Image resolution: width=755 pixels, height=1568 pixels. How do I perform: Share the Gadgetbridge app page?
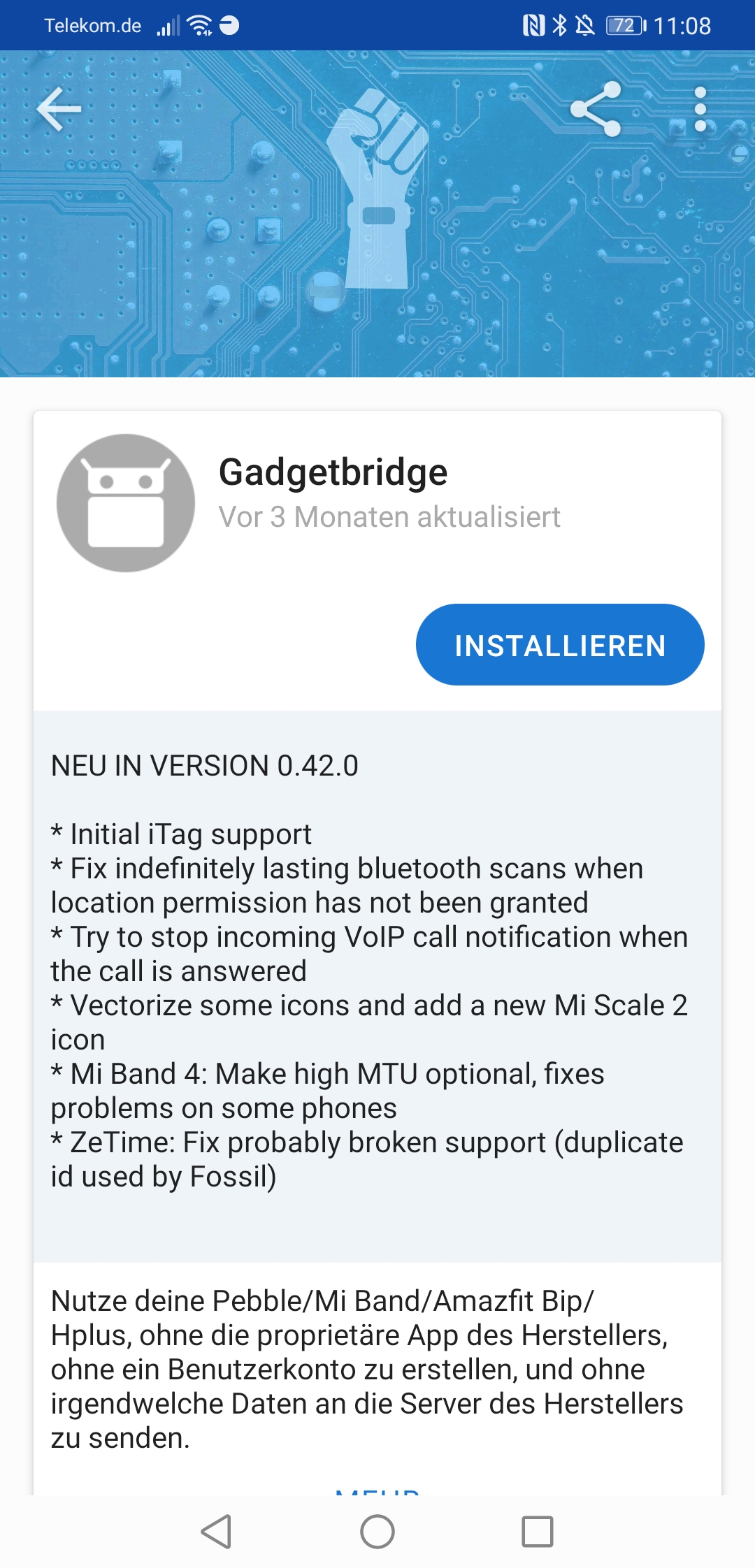point(596,109)
